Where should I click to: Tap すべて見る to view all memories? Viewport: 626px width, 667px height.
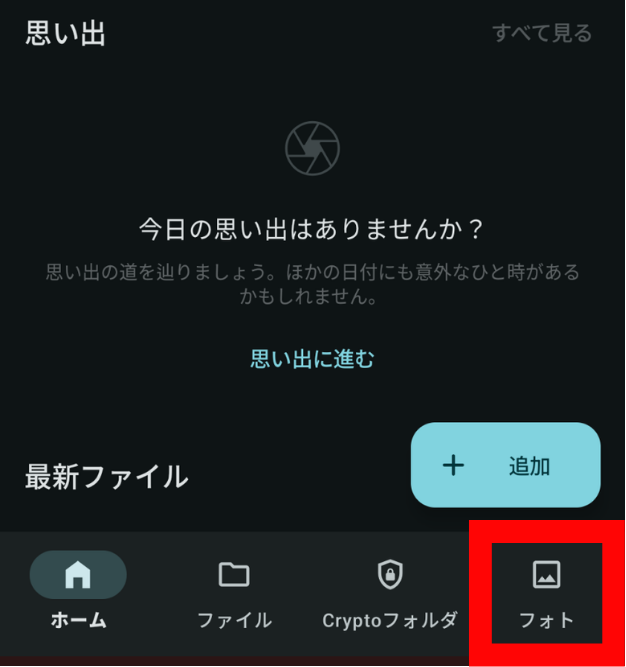click(541, 33)
